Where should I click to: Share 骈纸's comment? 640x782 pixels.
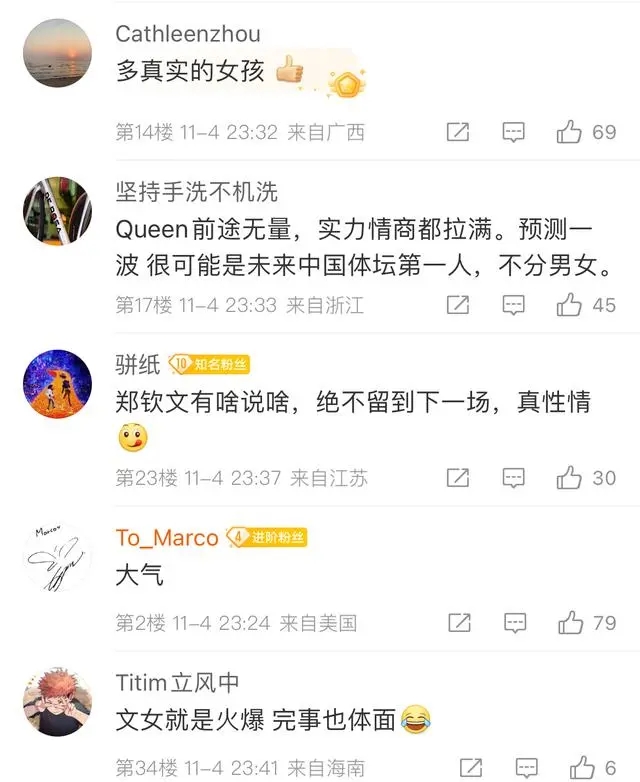[x=458, y=478]
